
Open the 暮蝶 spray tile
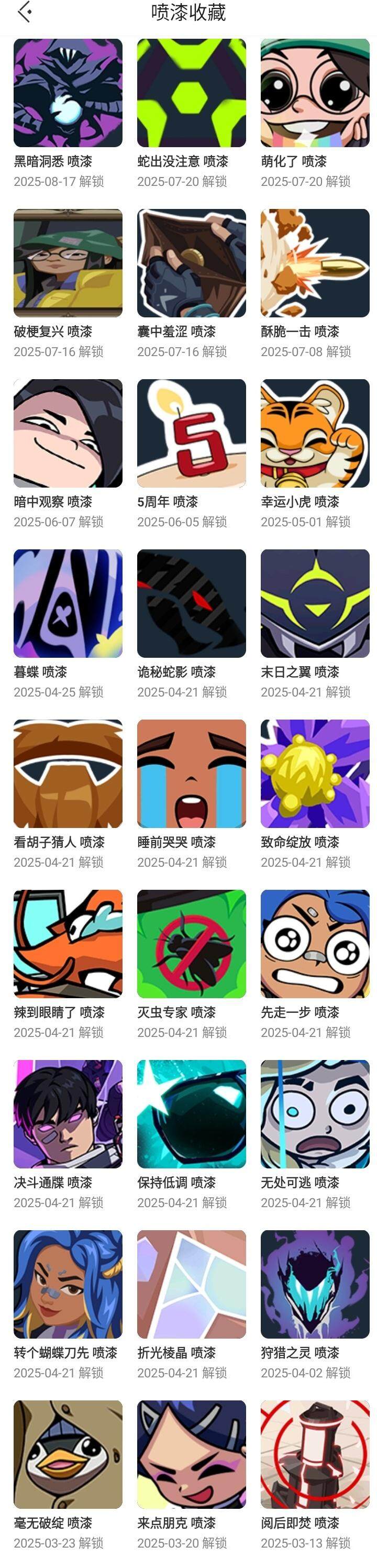click(x=68, y=603)
